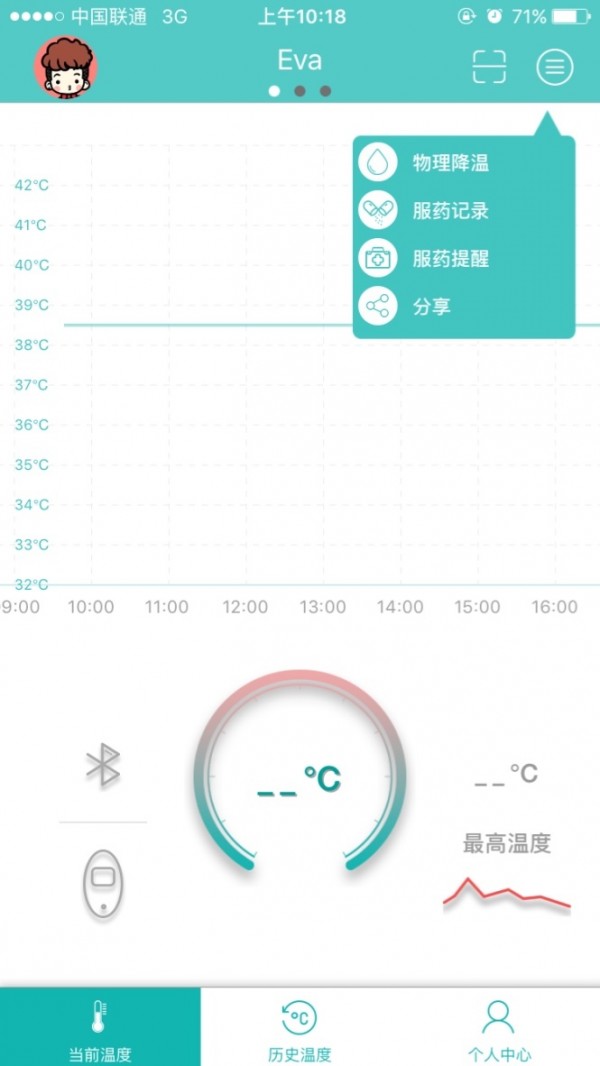This screenshot has height=1066, width=600.
Task: Go to the 历史温度 history tab
Action: click(300, 1028)
